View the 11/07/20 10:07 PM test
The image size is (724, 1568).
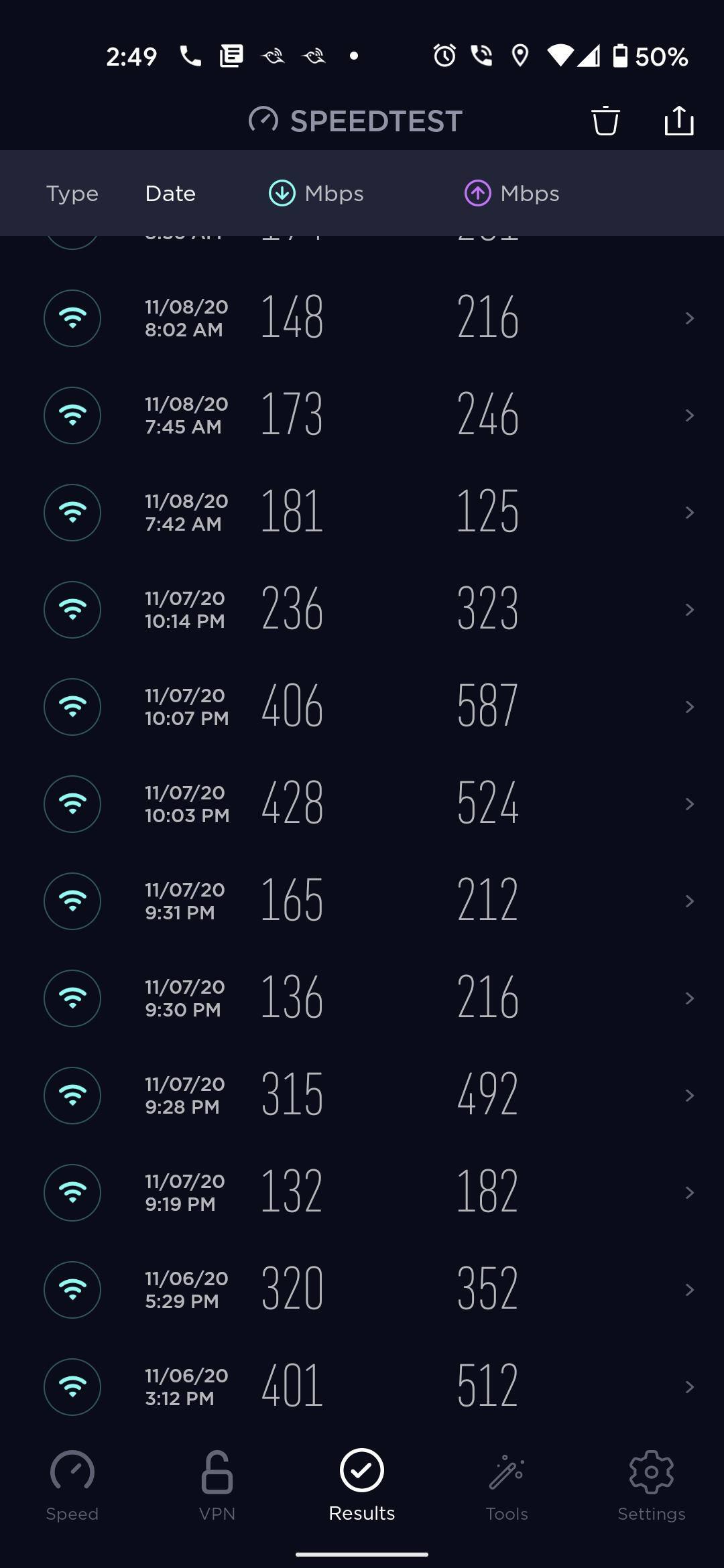click(362, 707)
